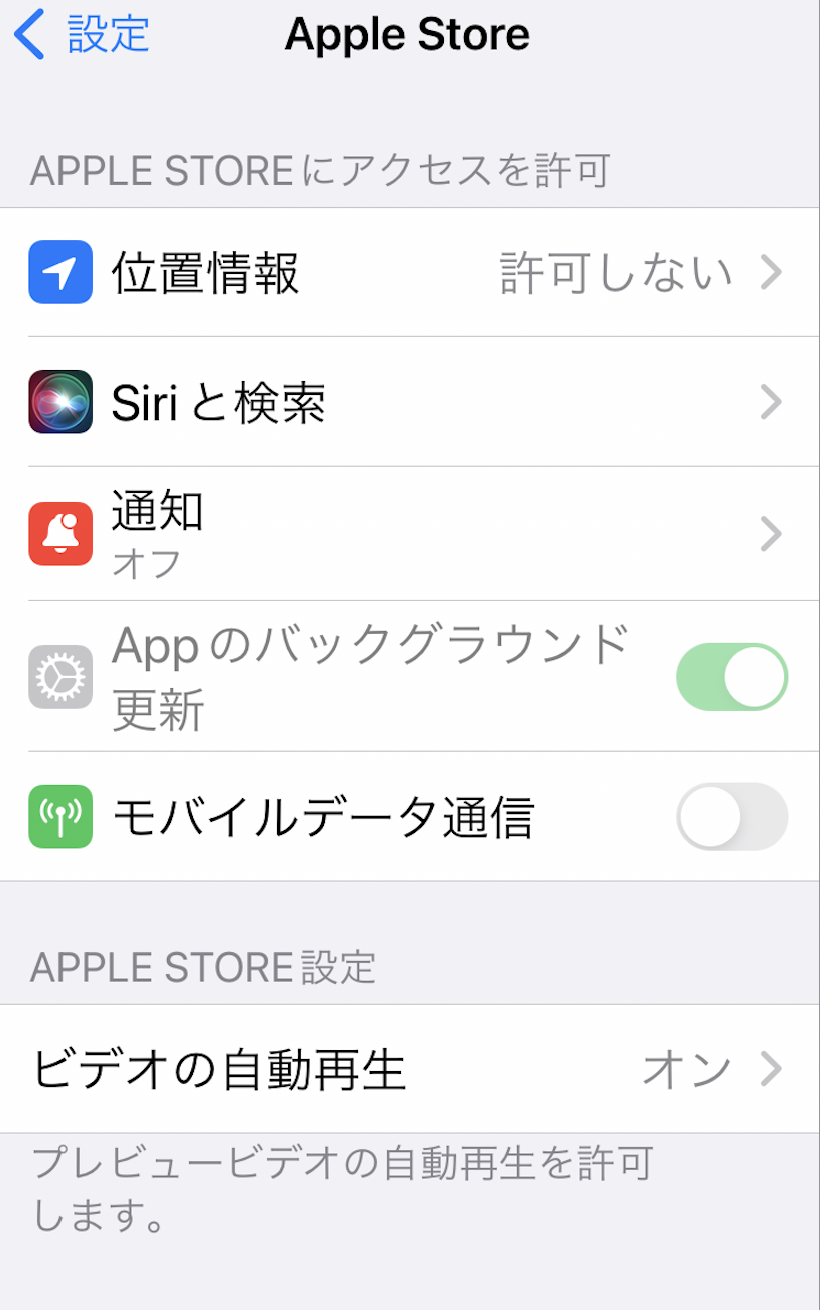Viewport: 820px width, 1310px height.
Task: Enable モバイルデータ通信 switch
Action: (x=731, y=817)
